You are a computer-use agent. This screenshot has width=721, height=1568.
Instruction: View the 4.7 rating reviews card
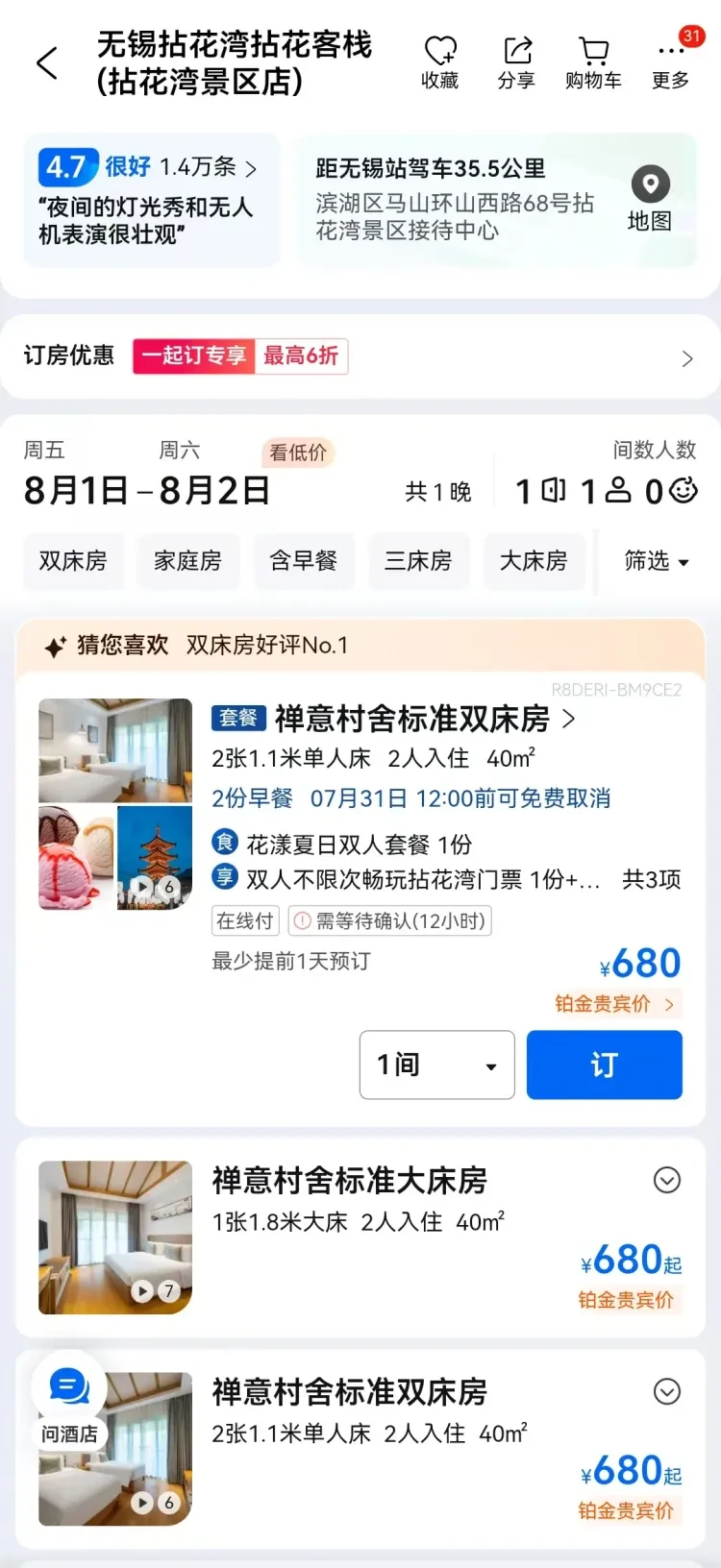(151, 200)
